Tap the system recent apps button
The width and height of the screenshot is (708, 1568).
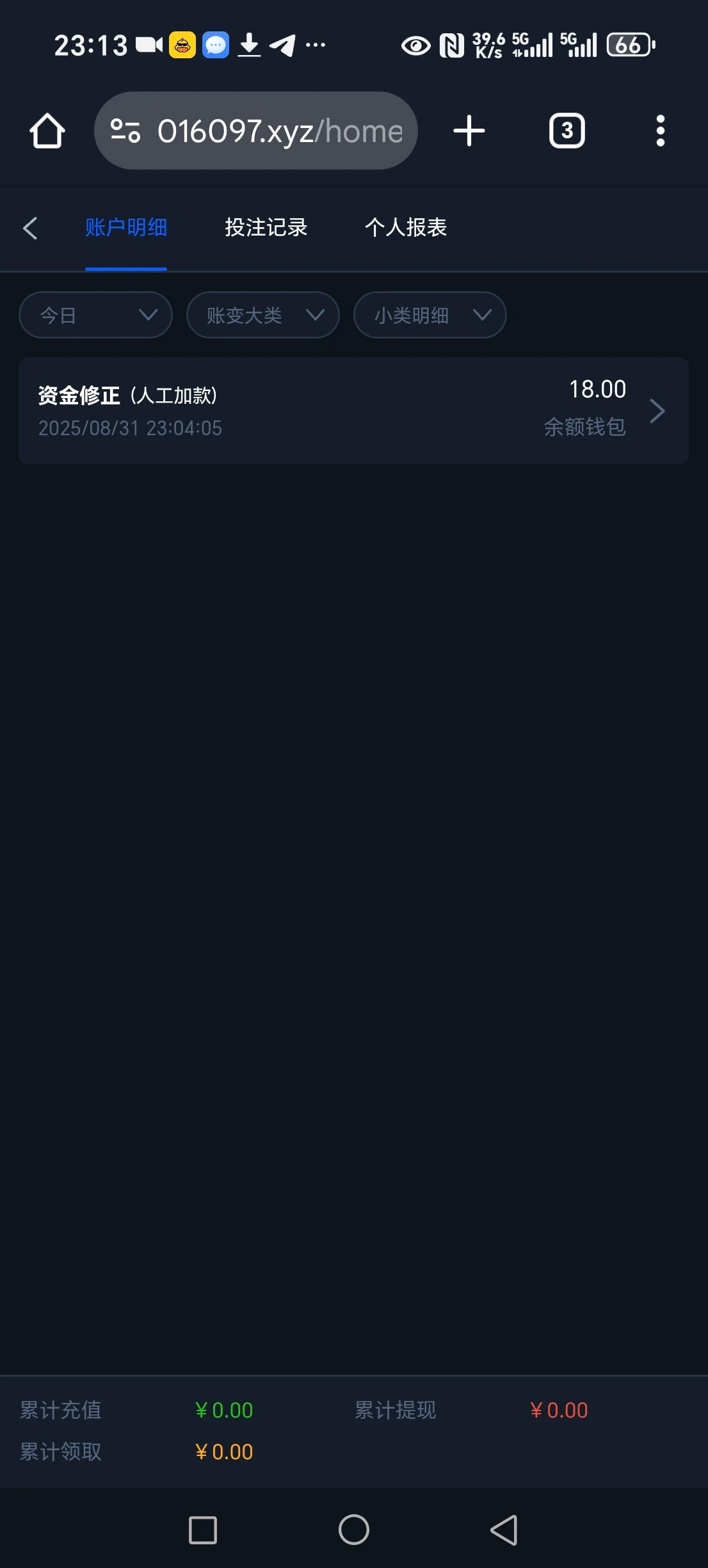(203, 1530)
